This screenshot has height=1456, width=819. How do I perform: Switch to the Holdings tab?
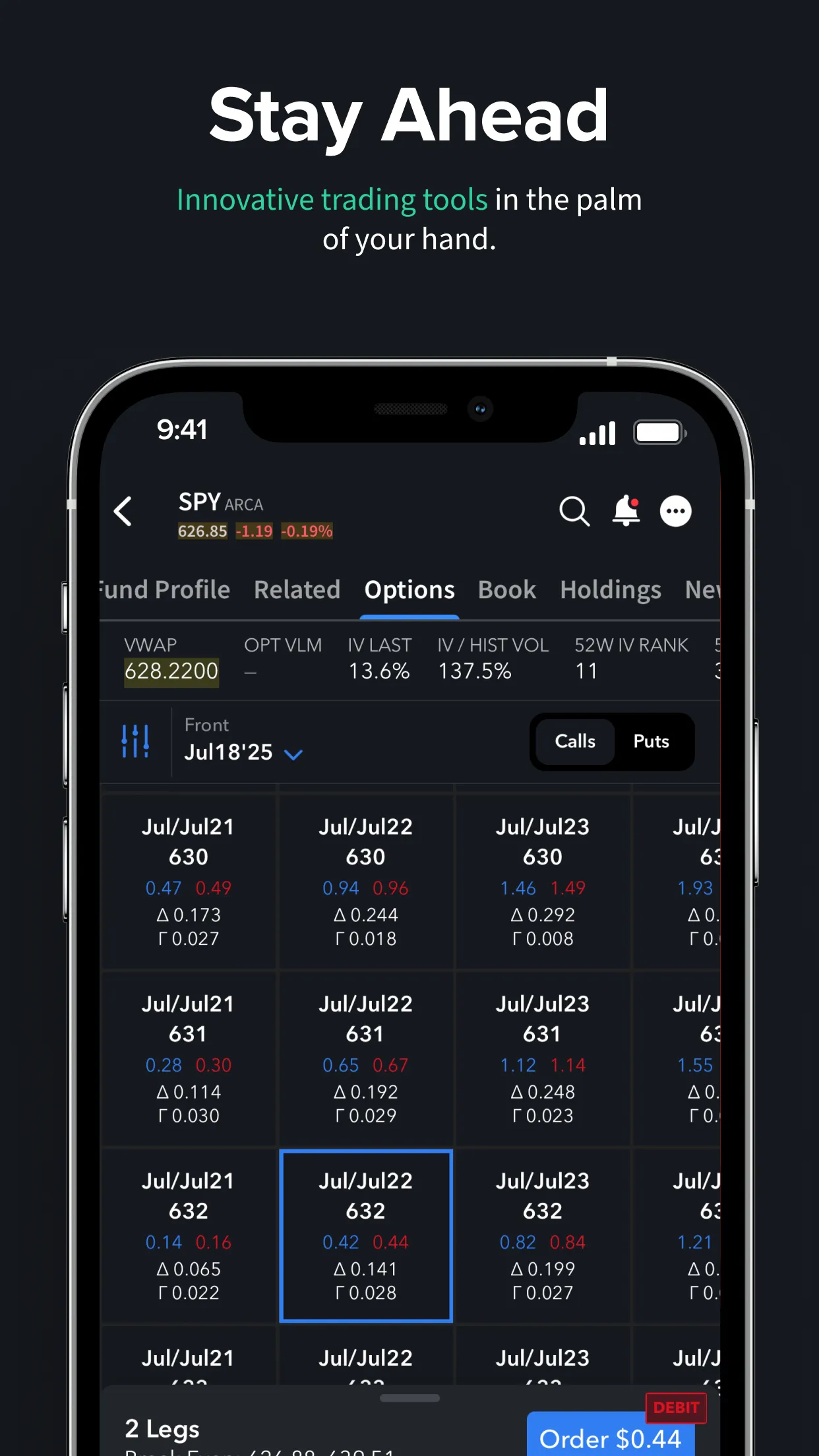coord(610,590)
